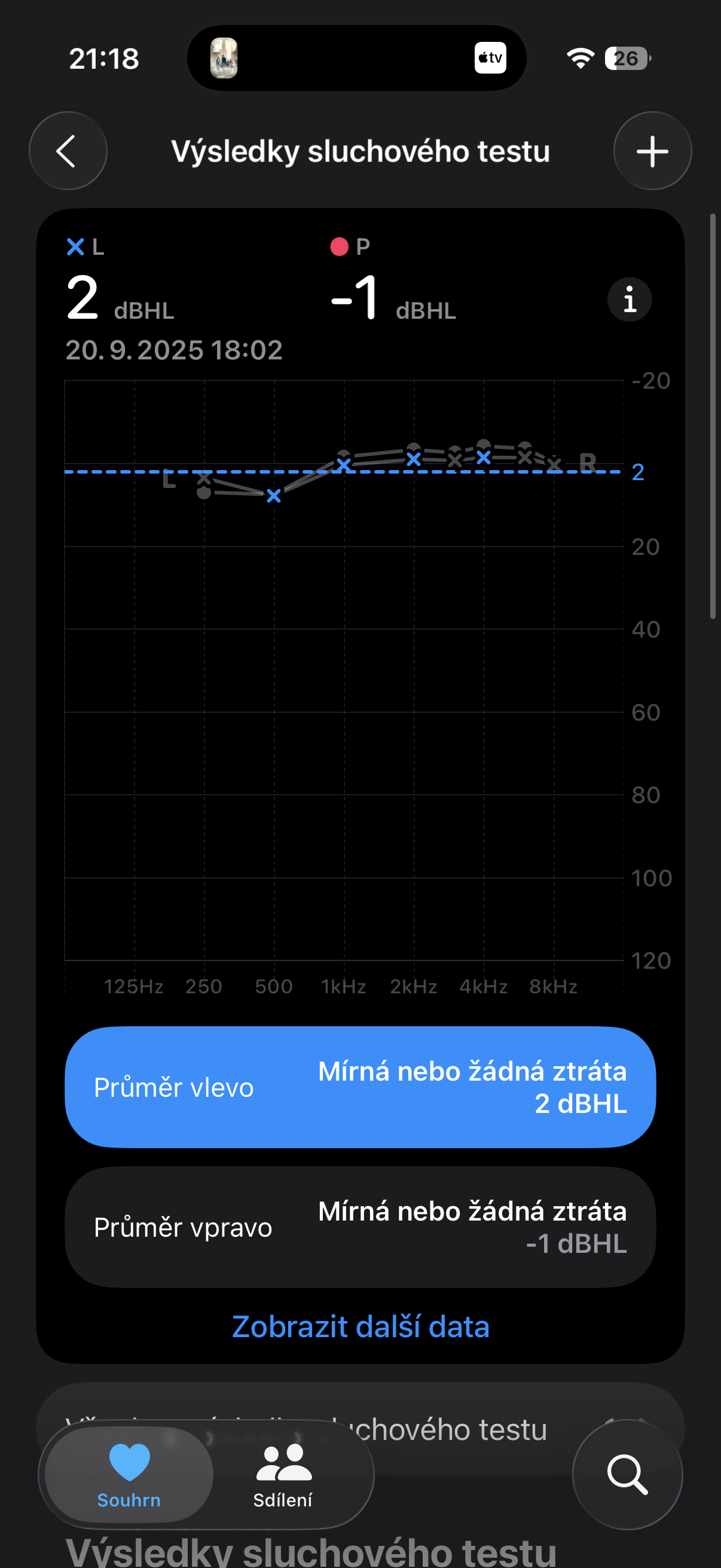Open Zobrazit další data link
The height and width of the screenshot is (1568, 721).
coord(360,1327)
